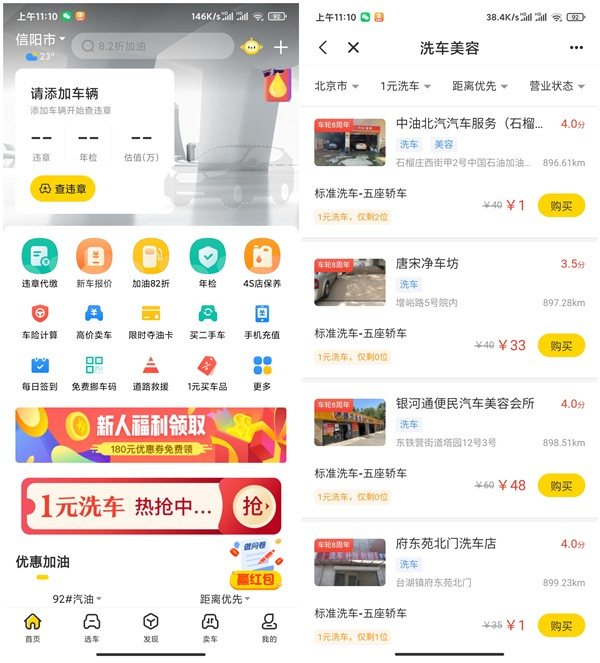Tap the 查违章 button
The height and width of the screenshot is (663, 600).
pos(62,188)
